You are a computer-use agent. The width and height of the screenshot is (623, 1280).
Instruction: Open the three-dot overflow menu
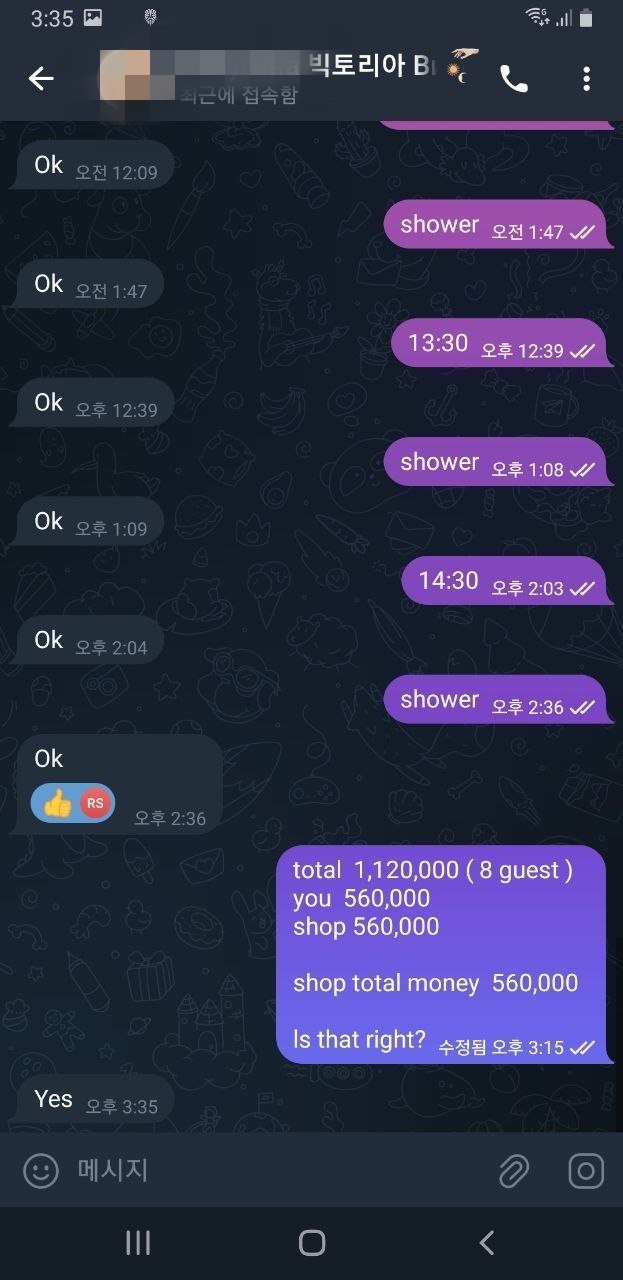coord(586,79)
